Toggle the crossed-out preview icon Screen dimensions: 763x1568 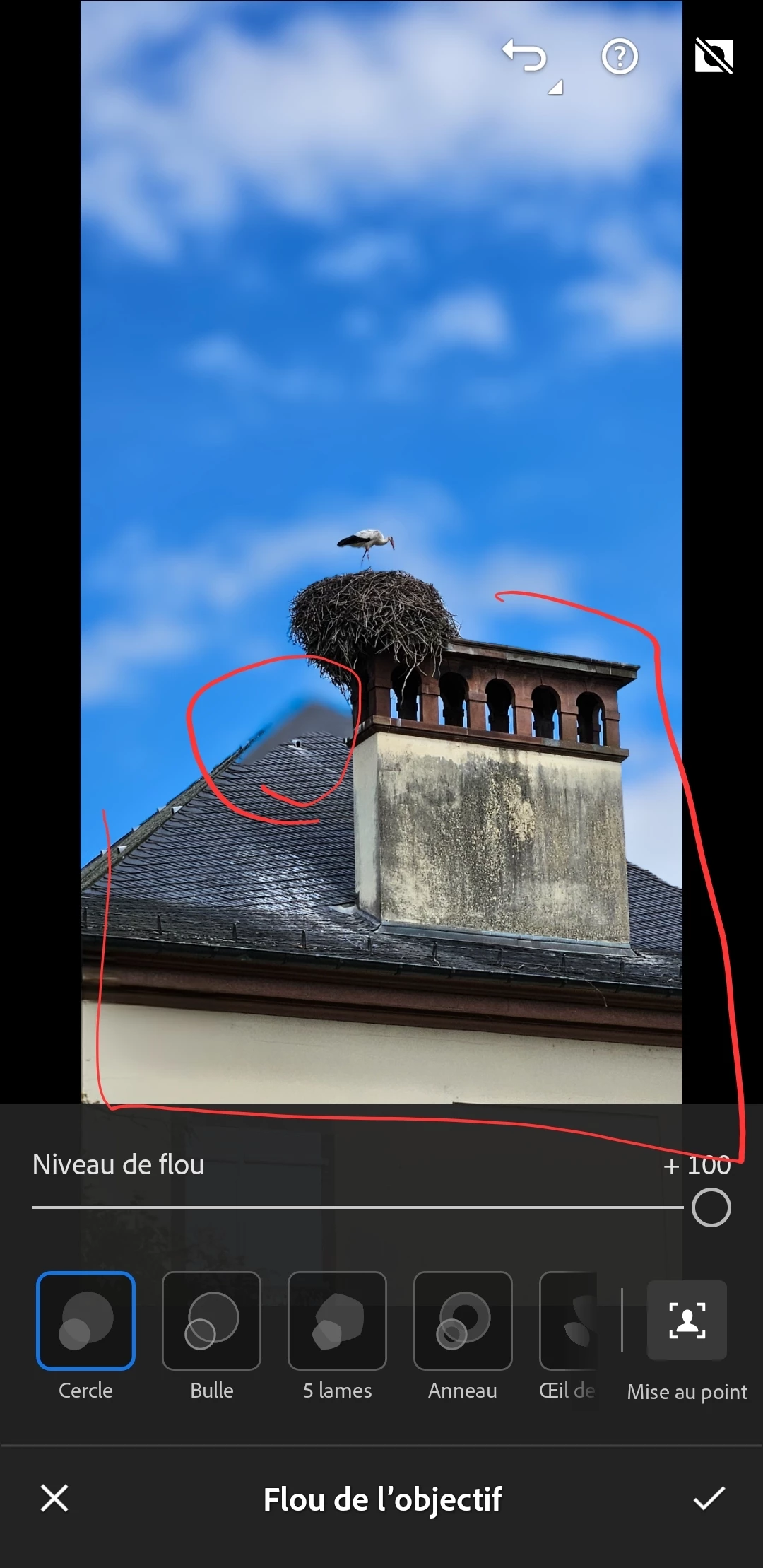click(x=714, y=57)
